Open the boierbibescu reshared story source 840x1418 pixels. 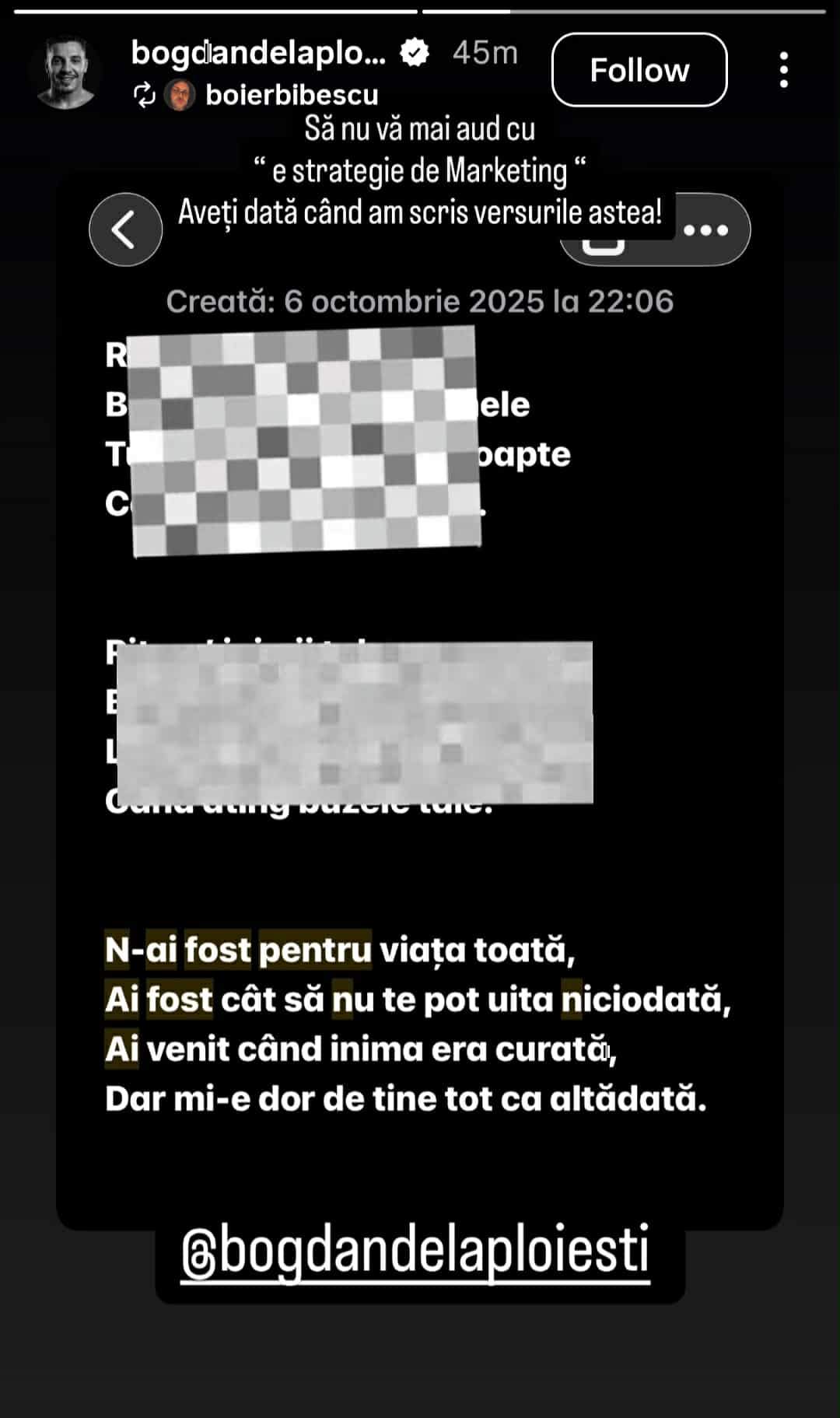pos(291,95)
